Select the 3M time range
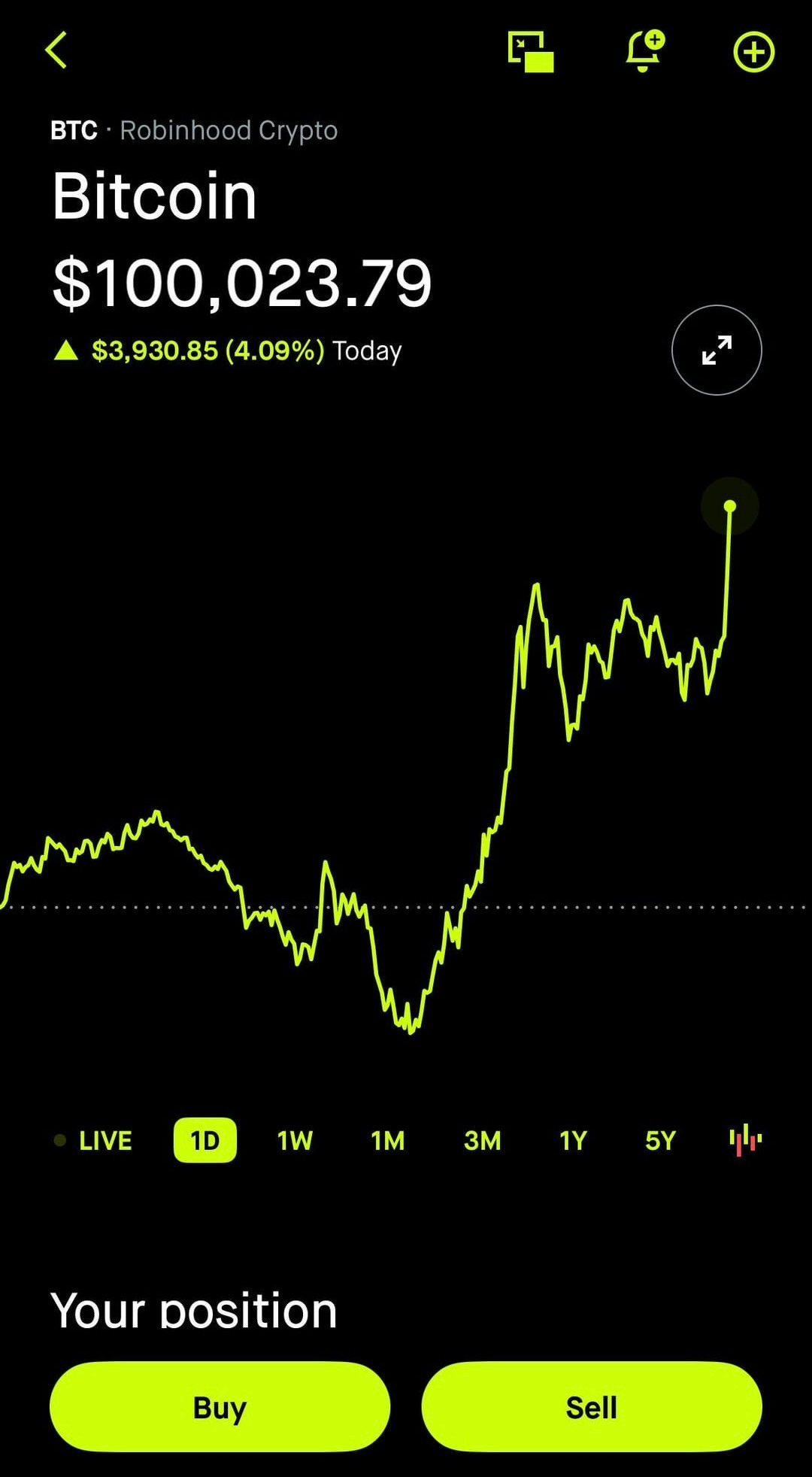The width and height of the screenshot is (812, 1477). pyautogui.click(x=482, y=1141)
